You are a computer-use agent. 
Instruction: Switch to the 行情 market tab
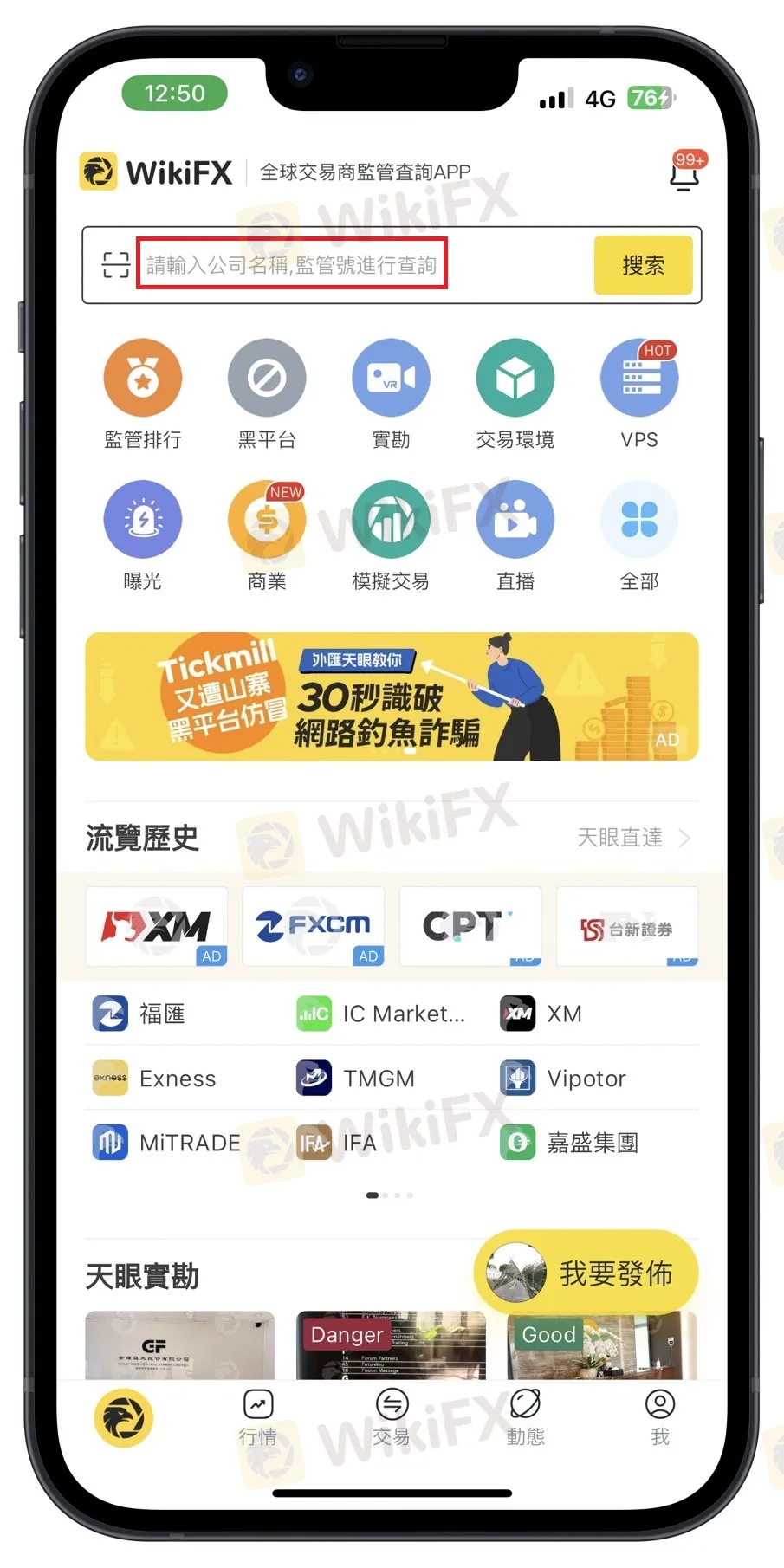[258, 1416]
